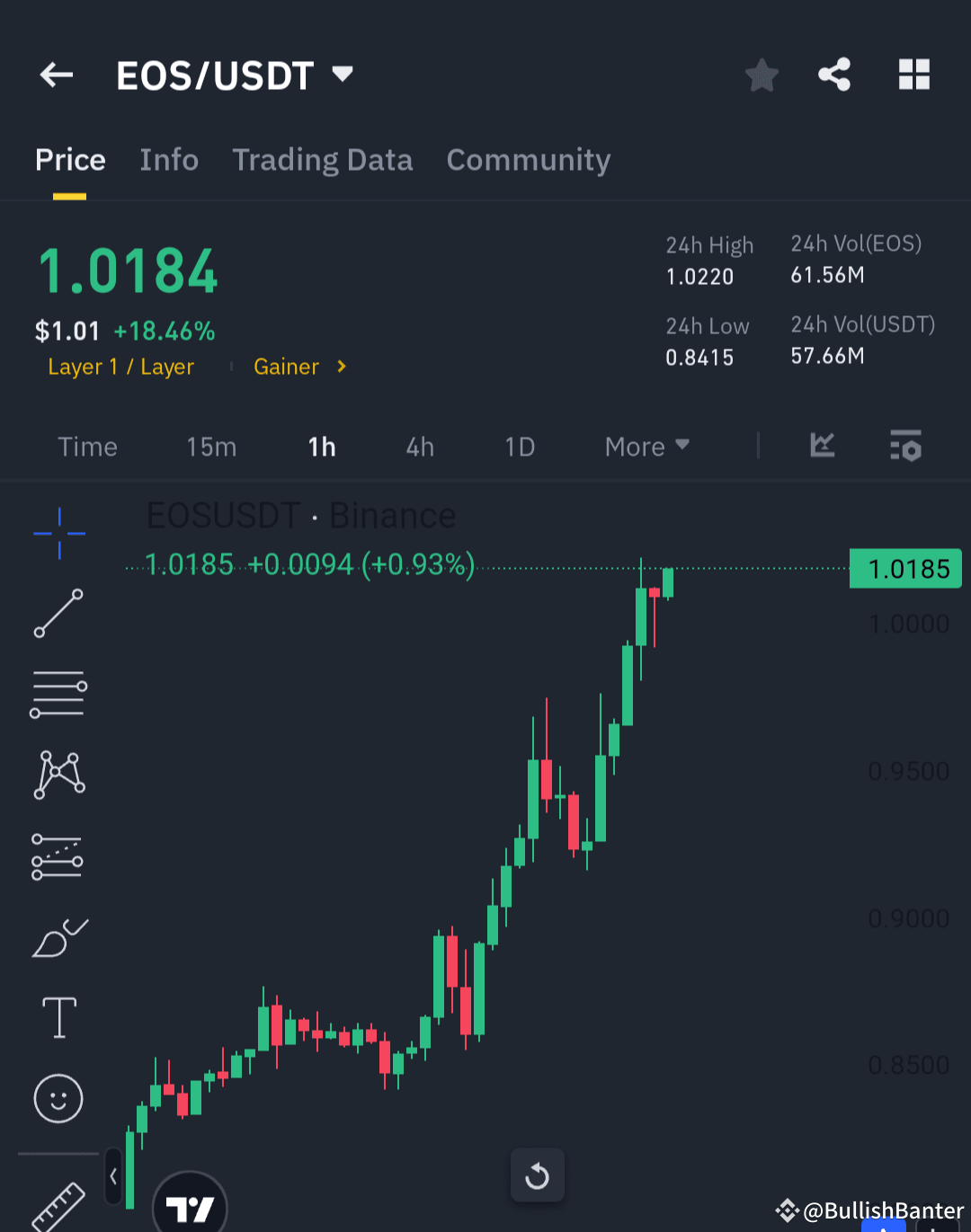971x1232 pixels.
Task: Select the brush drawing tool
Action: (59, 937)
